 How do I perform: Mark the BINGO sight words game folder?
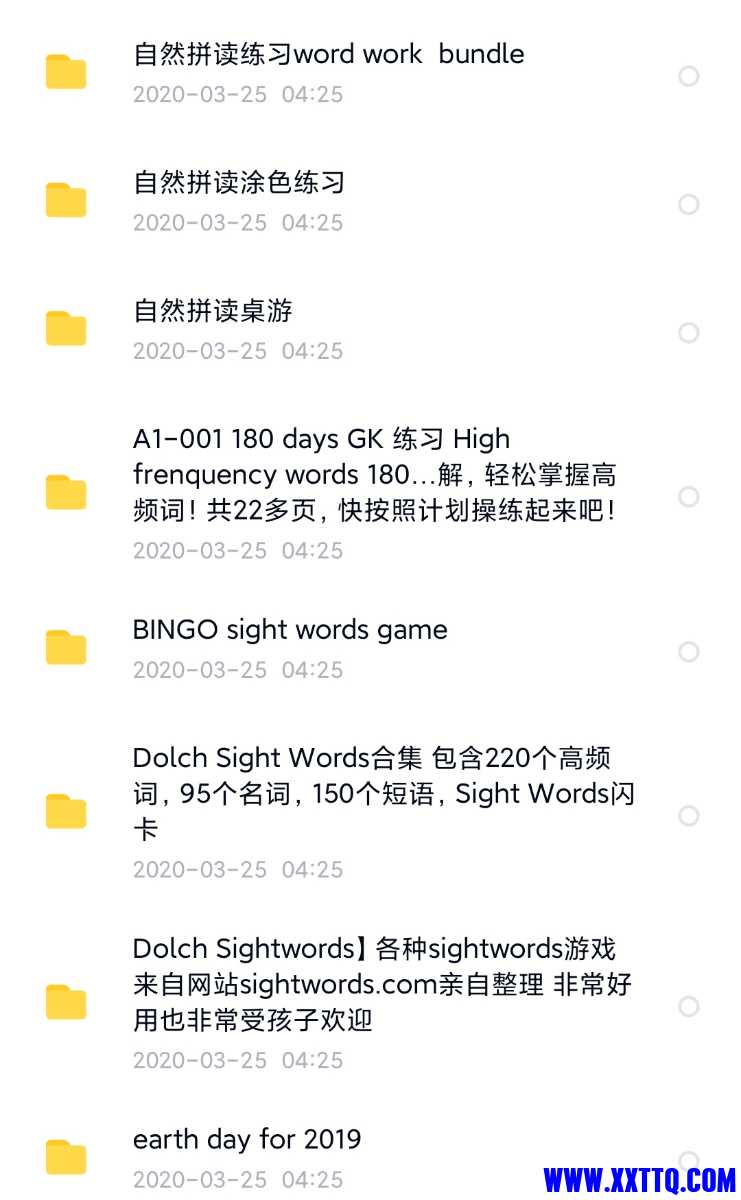pos(689,652)
